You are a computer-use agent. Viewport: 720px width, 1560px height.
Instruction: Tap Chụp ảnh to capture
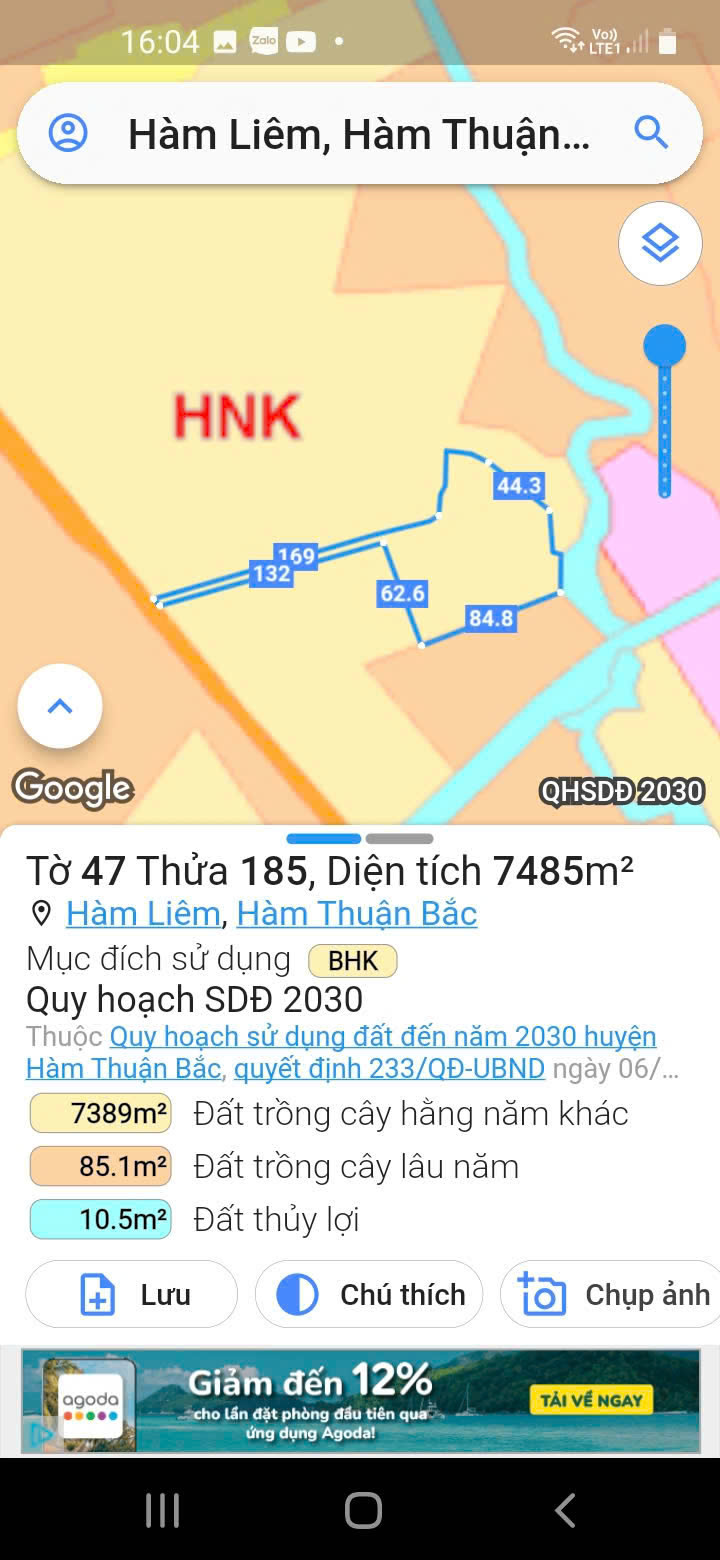(x=610, y=1294)
